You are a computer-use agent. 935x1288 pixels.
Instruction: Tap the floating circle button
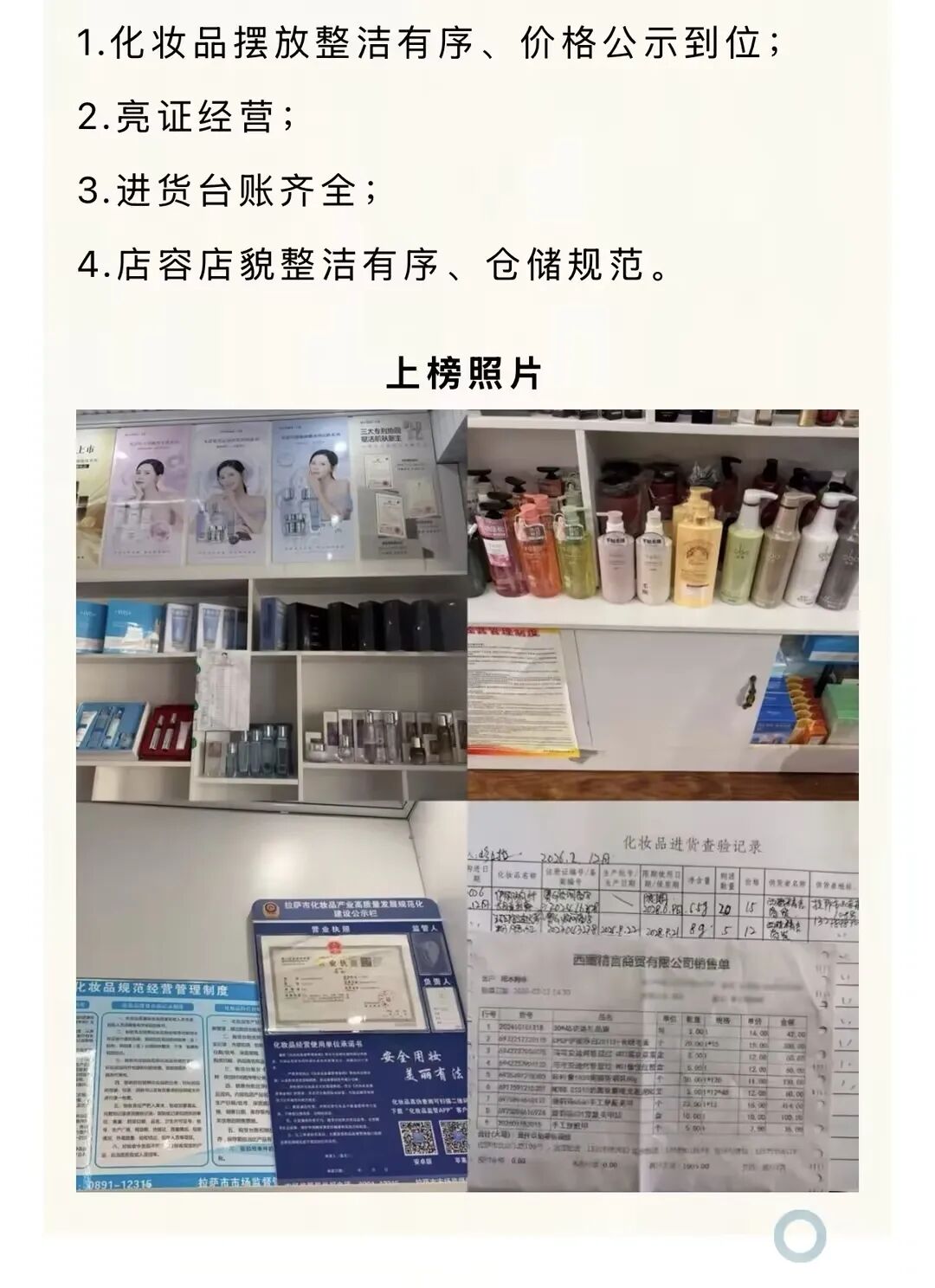(799, 1234)
